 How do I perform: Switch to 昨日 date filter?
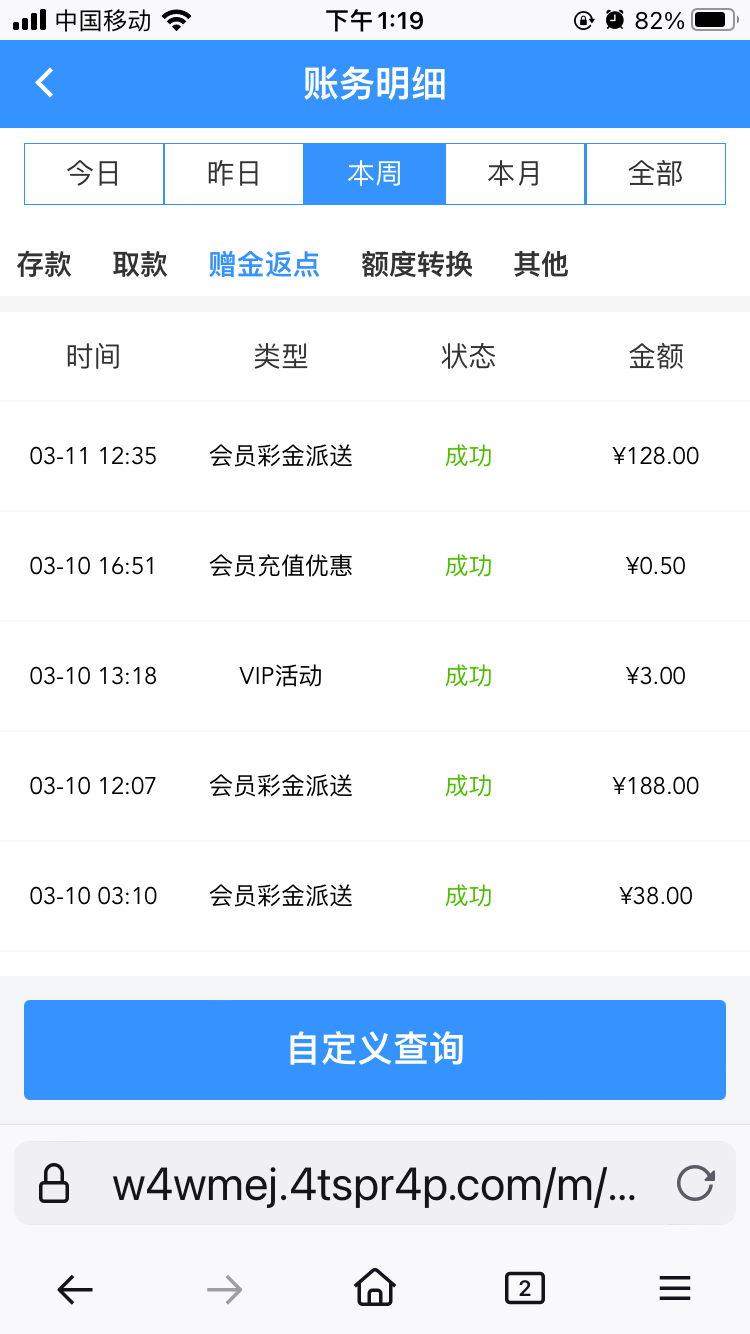[234, 174]
